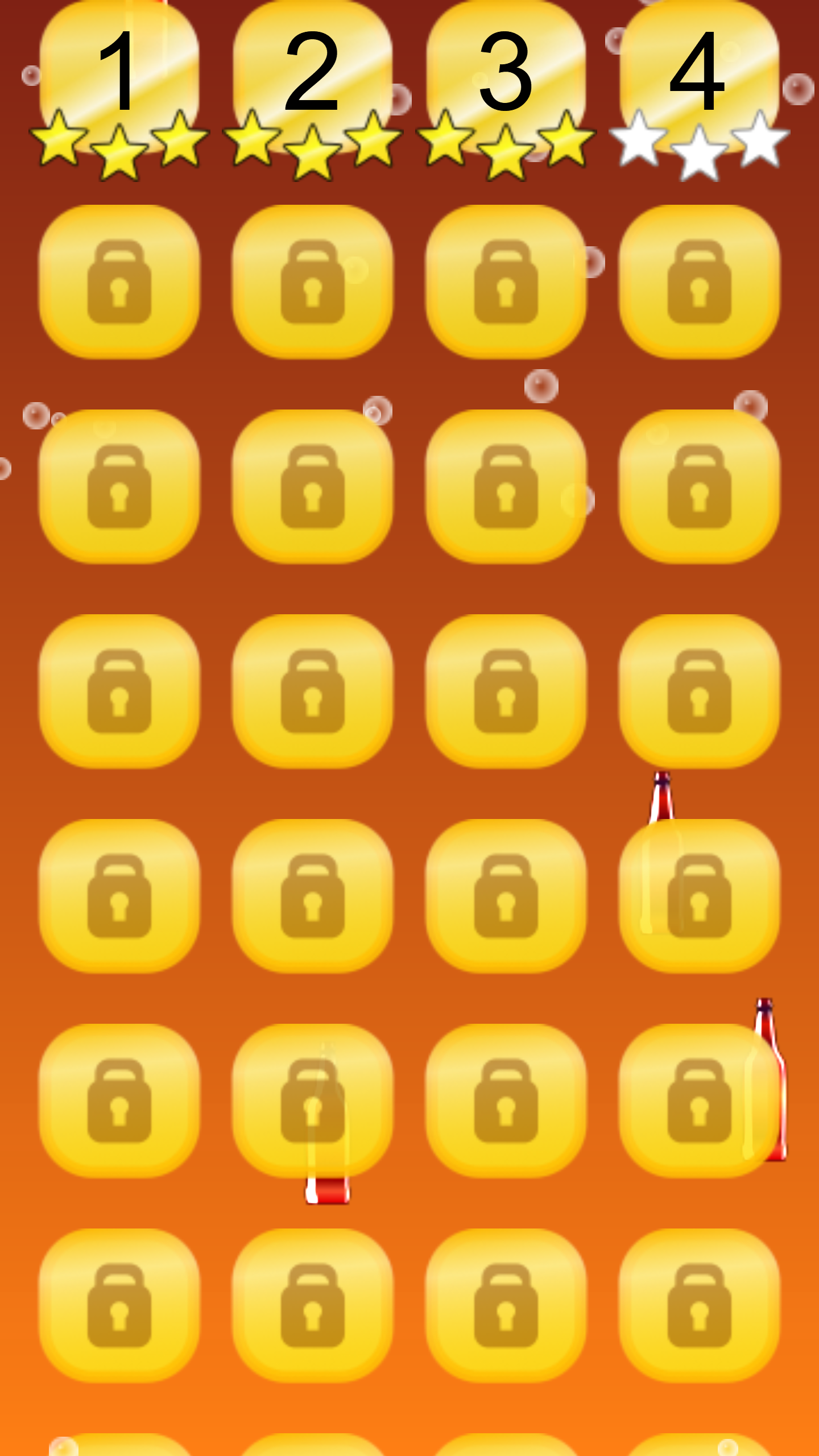Open level 1
Image resolution: width=819 pixels, height=1456 pixels.
(119, 74)
